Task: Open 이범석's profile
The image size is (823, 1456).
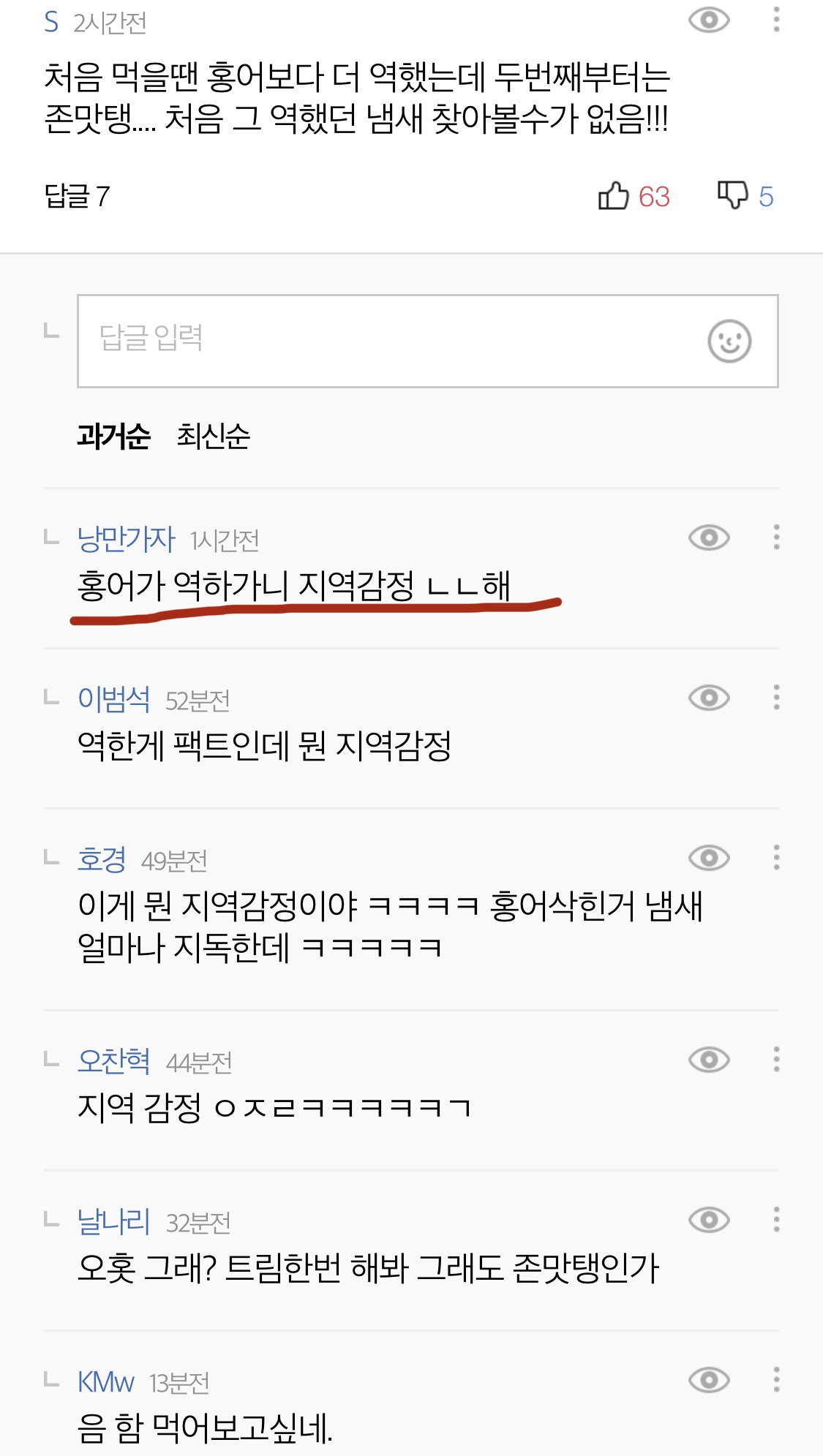Action: tap(114, 700)
